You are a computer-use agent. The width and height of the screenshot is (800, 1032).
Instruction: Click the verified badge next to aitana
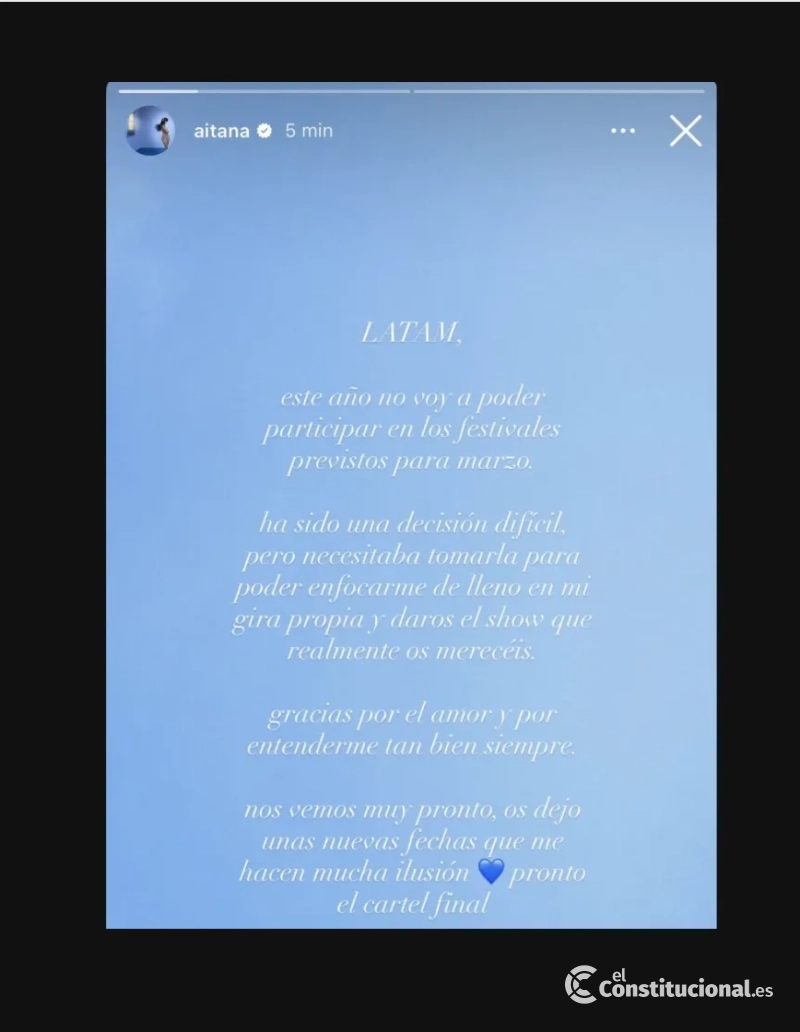(263, 129)
